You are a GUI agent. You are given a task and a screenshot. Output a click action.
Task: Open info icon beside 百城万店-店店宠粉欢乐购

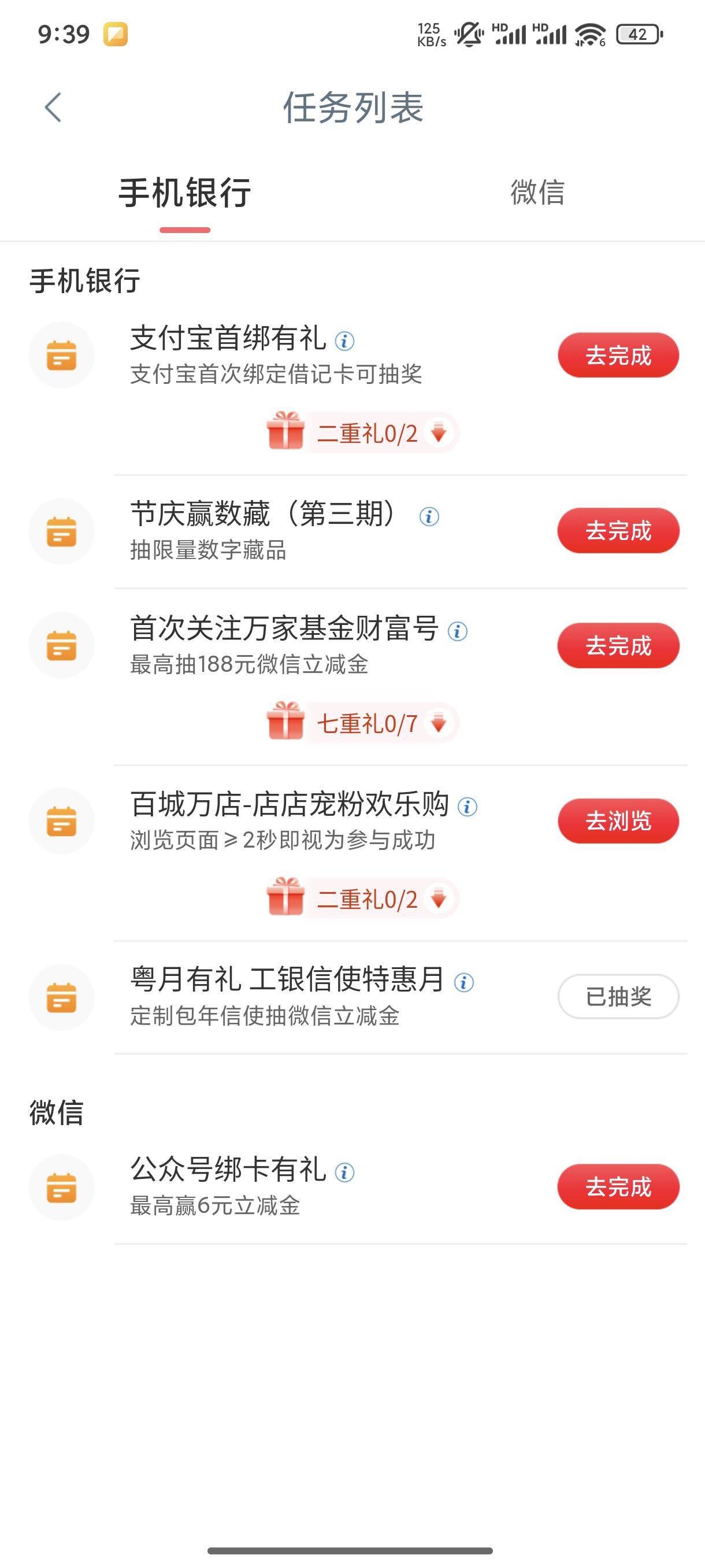click(467, 807)
